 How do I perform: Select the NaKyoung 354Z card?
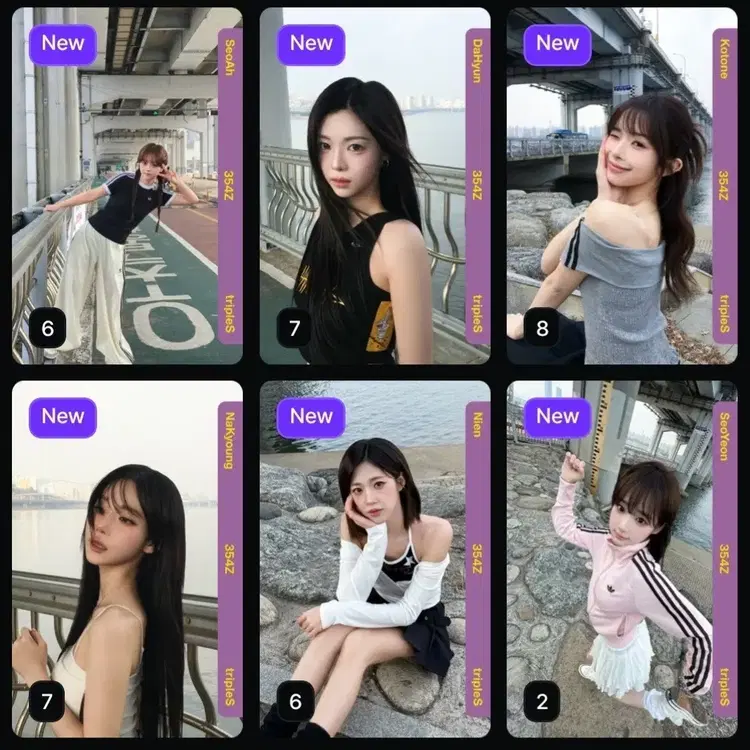pos(127,559)
